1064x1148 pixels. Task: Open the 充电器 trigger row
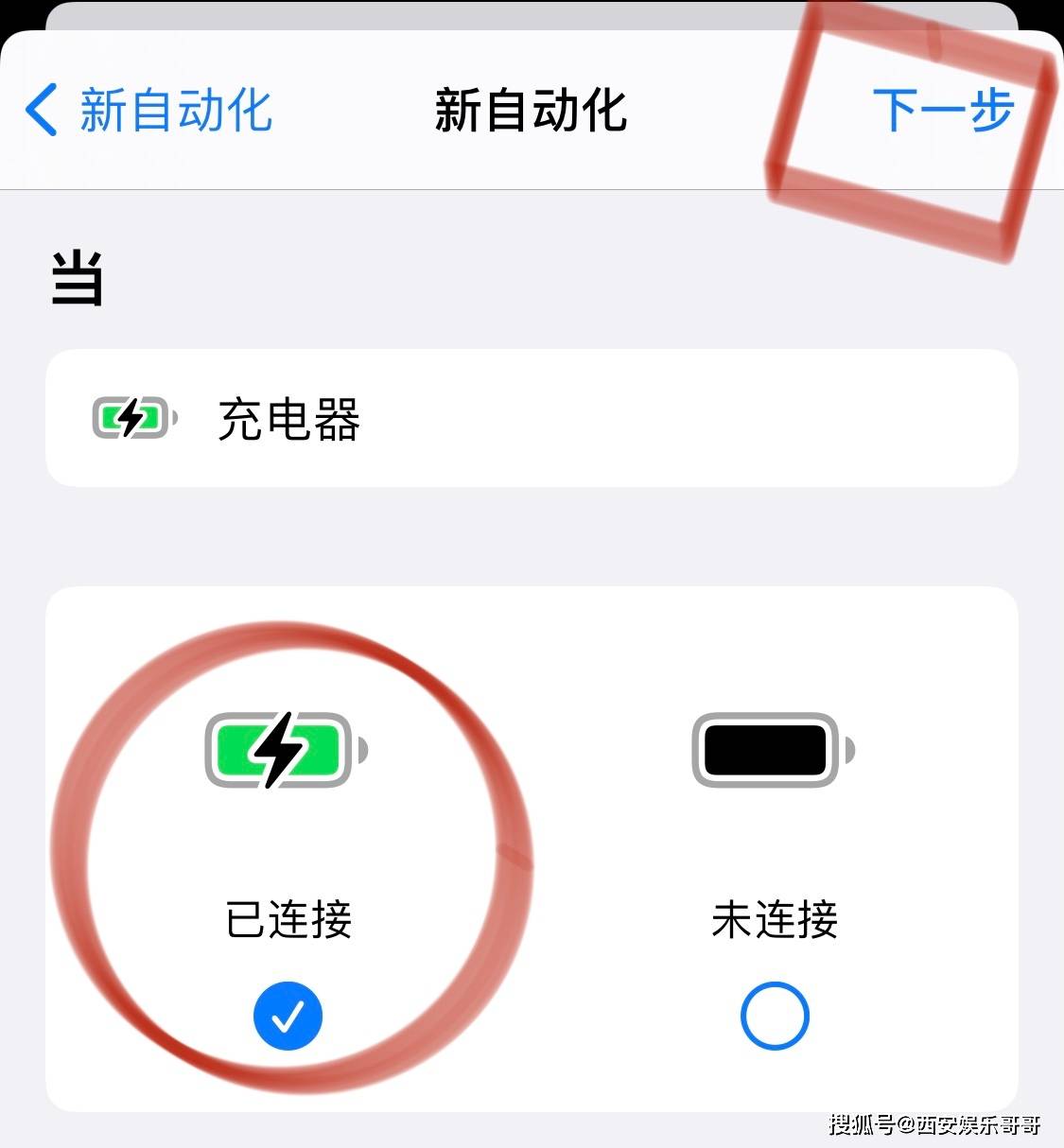[532, 418]
